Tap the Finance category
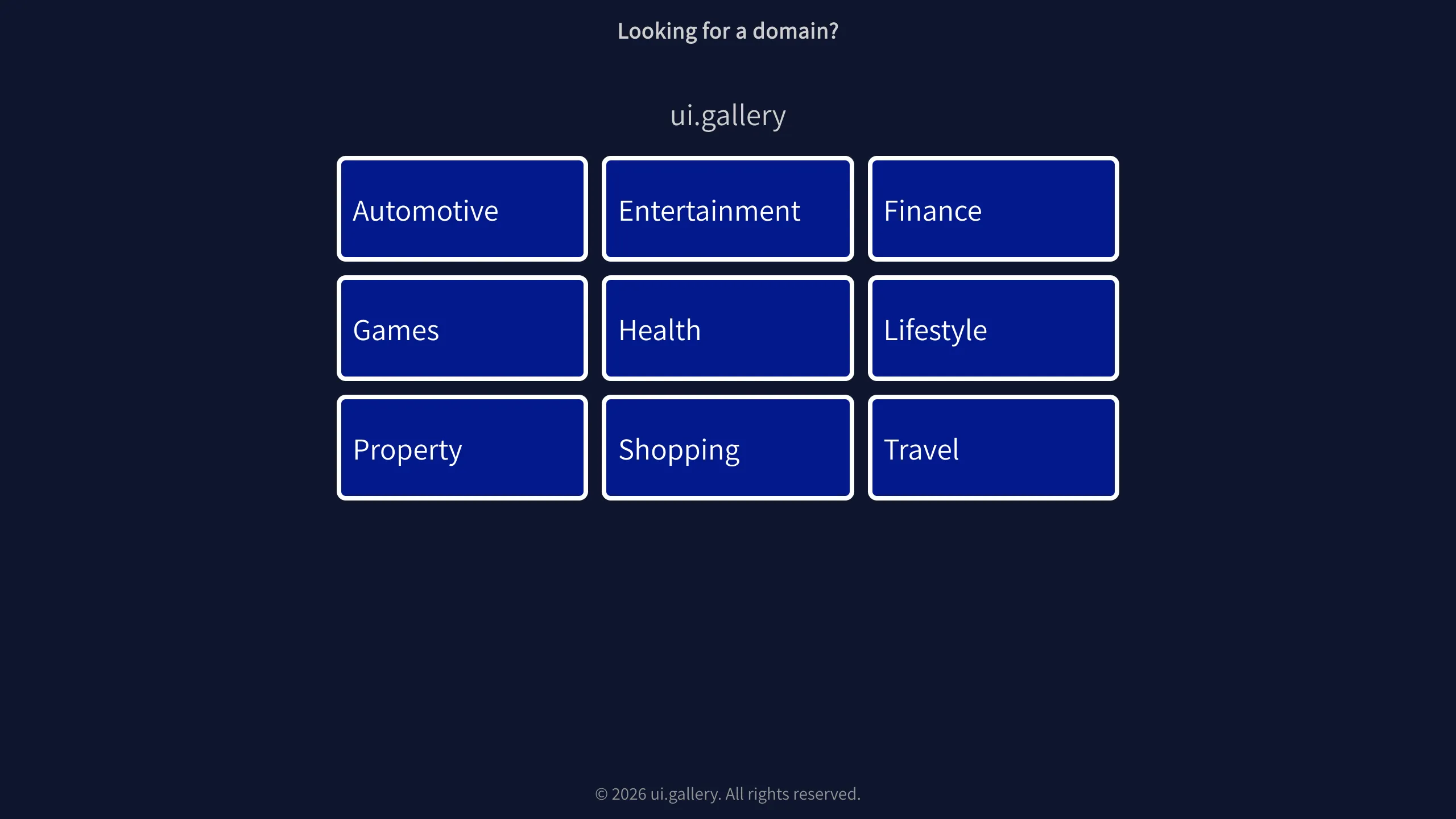 (x=993, y=209)
